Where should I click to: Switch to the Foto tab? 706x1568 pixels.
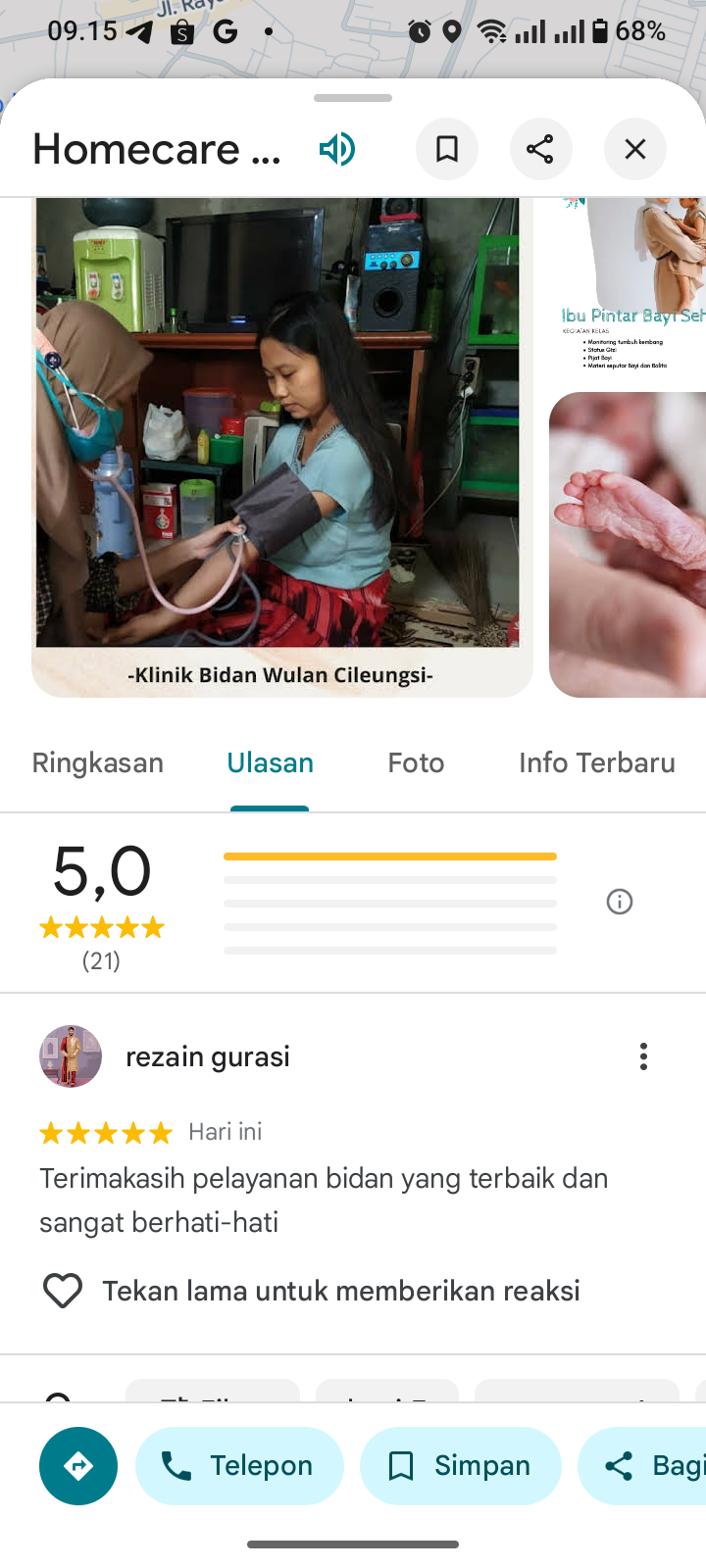coord(416,762)
